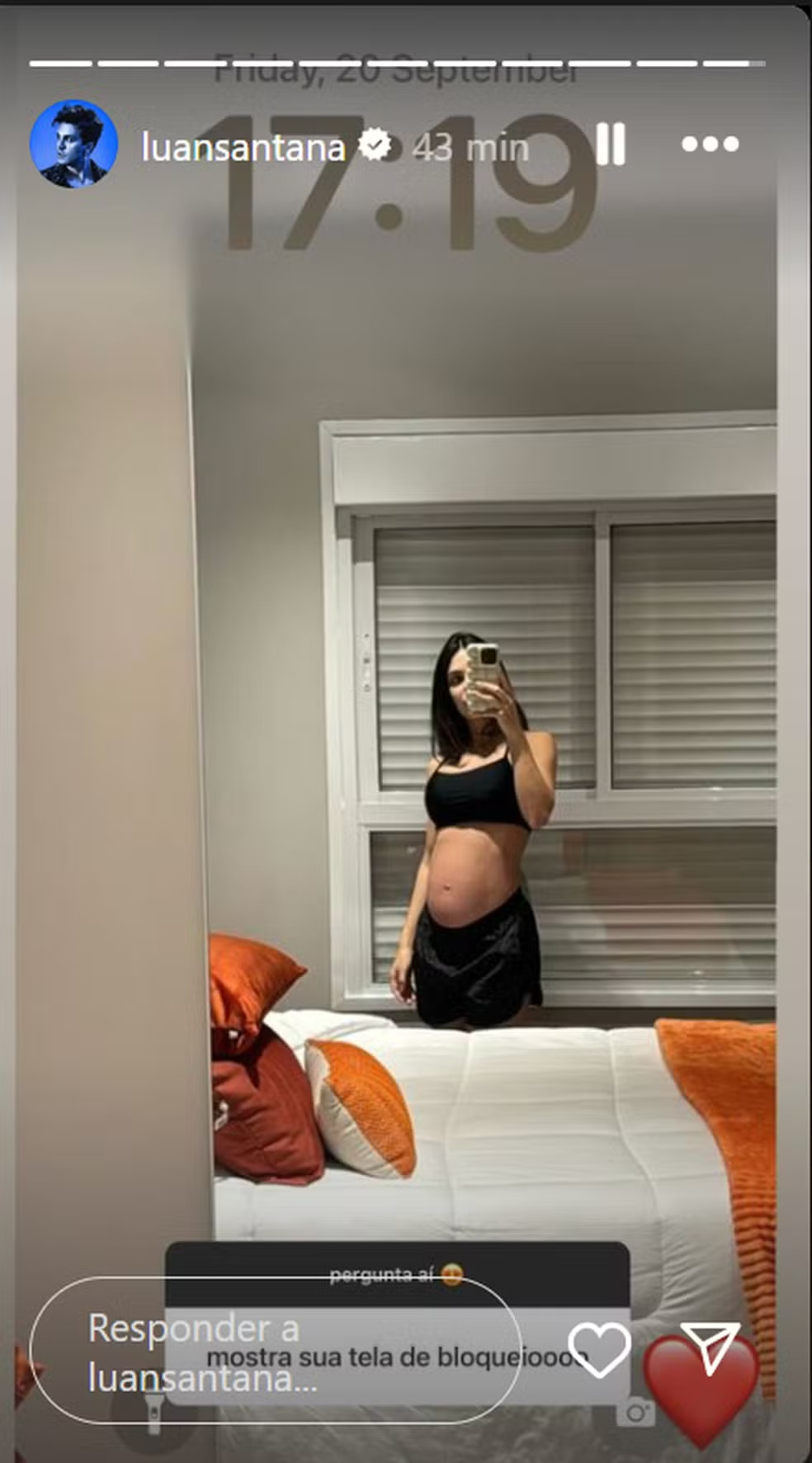
Task: Like this story with the heart
Action: click(x=599, y=1351)
